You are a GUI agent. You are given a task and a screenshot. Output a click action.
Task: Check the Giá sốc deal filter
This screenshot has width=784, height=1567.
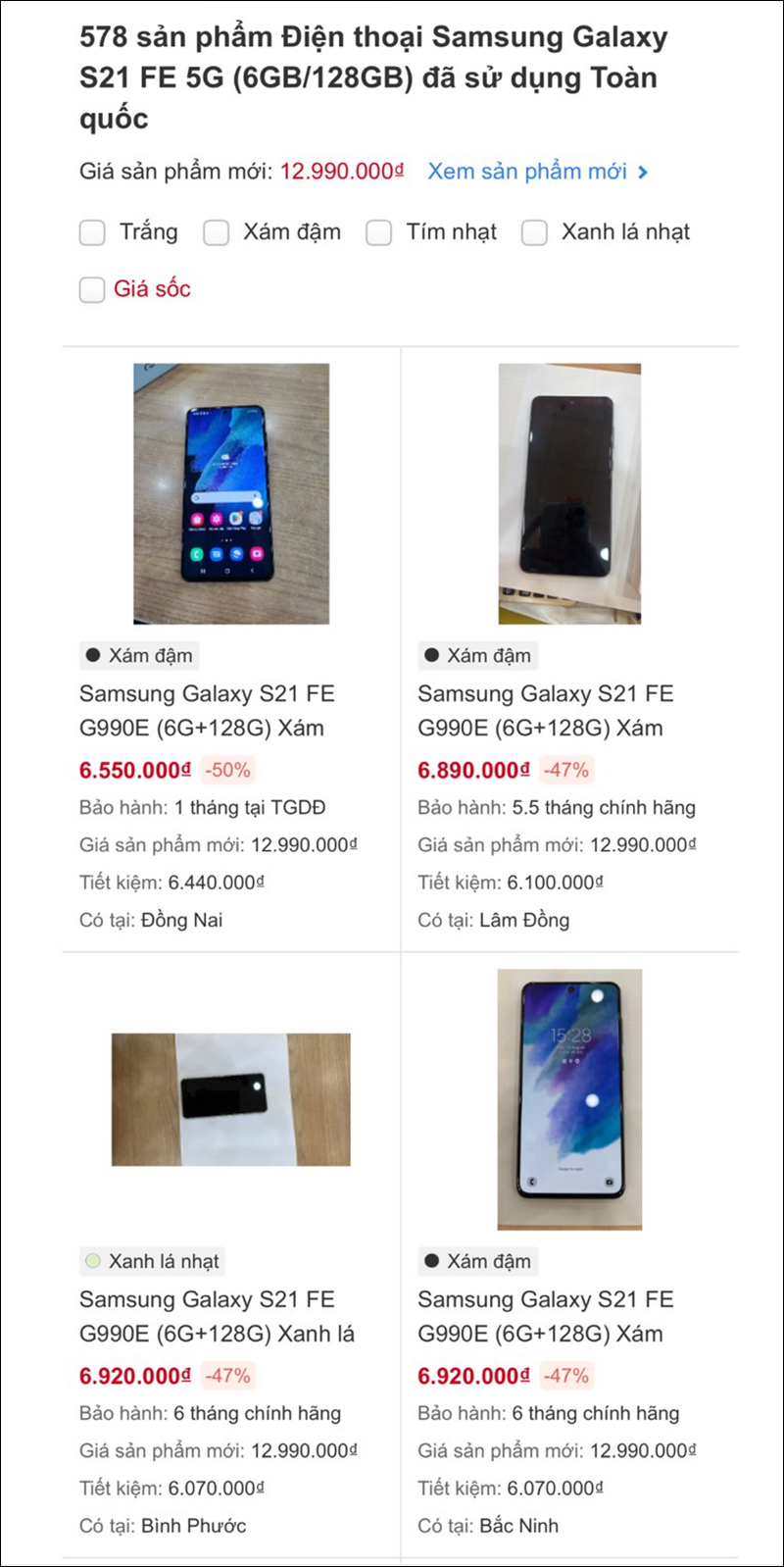(91, 289)
